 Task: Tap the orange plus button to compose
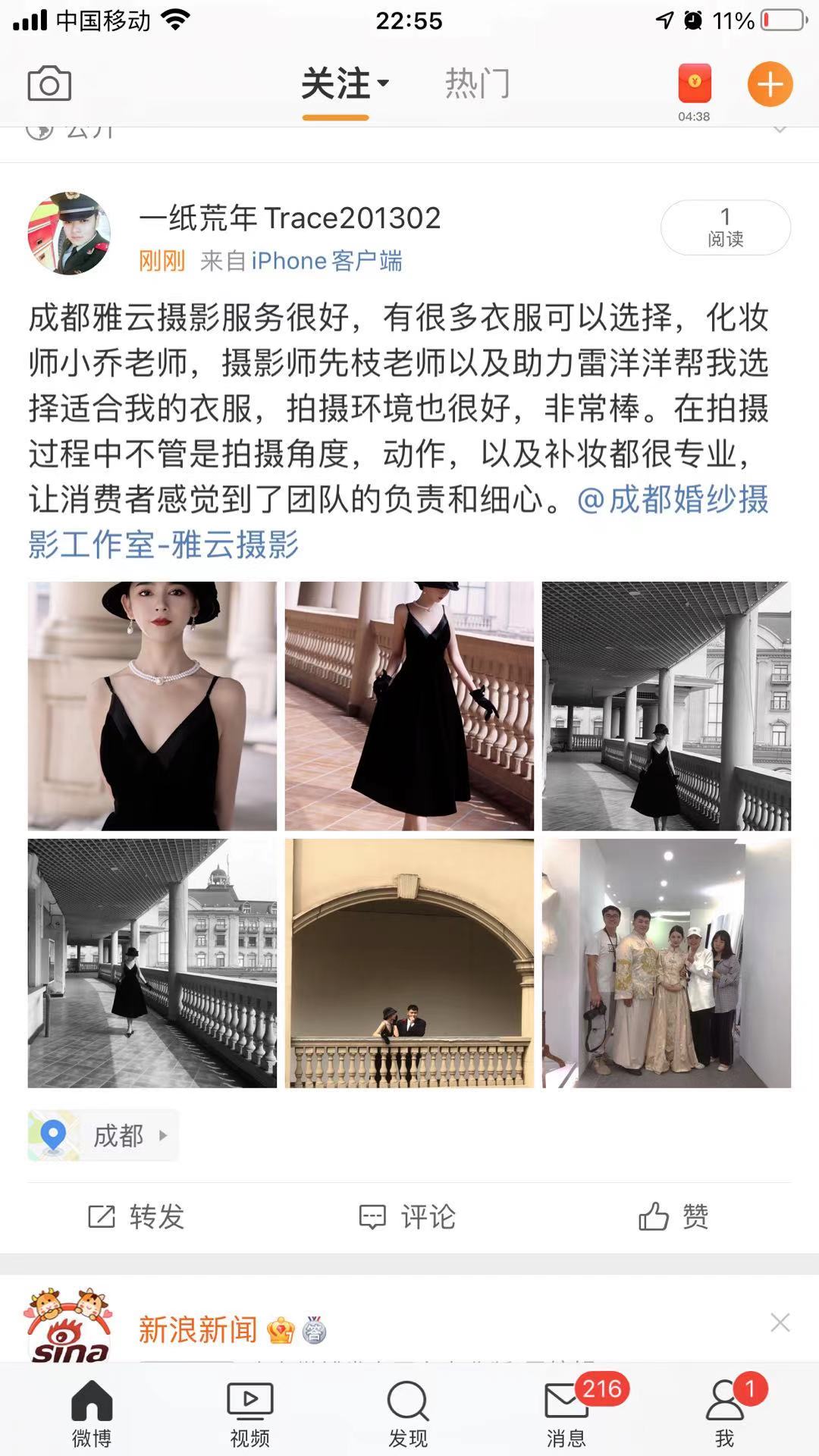pyautogui.click(x=770, y=84)
